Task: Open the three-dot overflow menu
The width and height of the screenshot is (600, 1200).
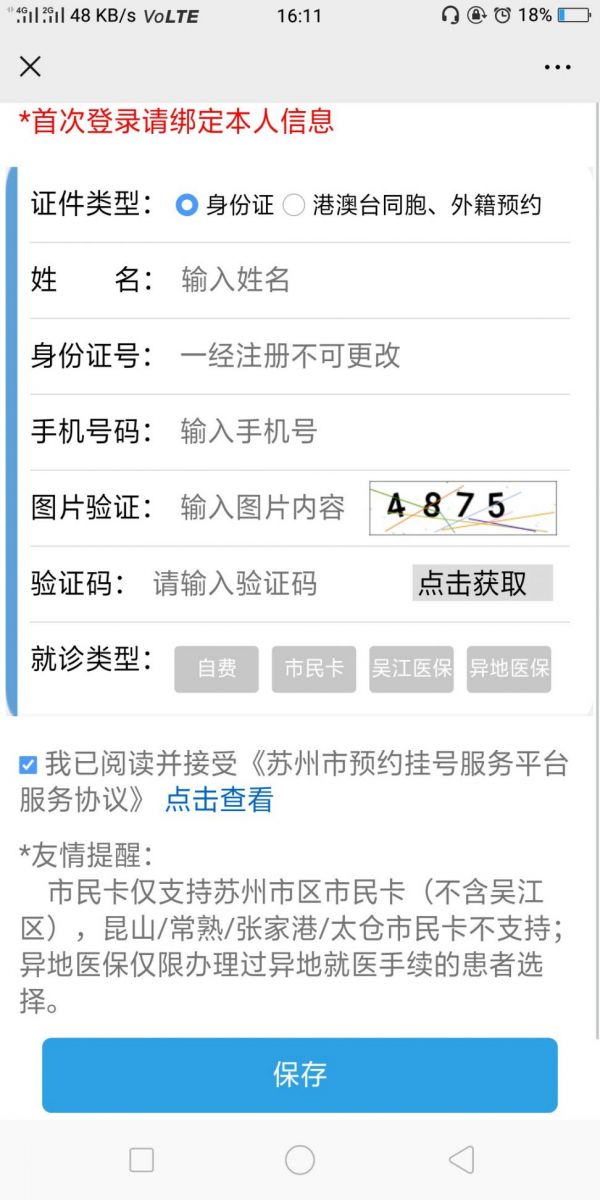Action: tap(557, 67)
